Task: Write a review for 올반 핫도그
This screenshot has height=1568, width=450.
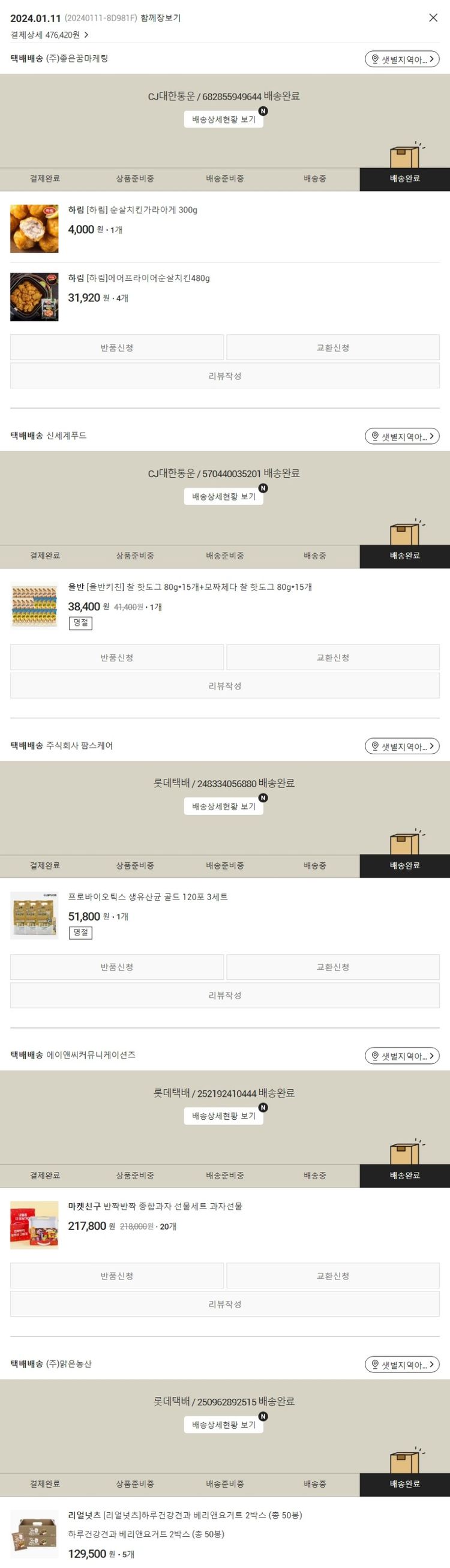Action: pyautogui.click(x=224, y=686)
